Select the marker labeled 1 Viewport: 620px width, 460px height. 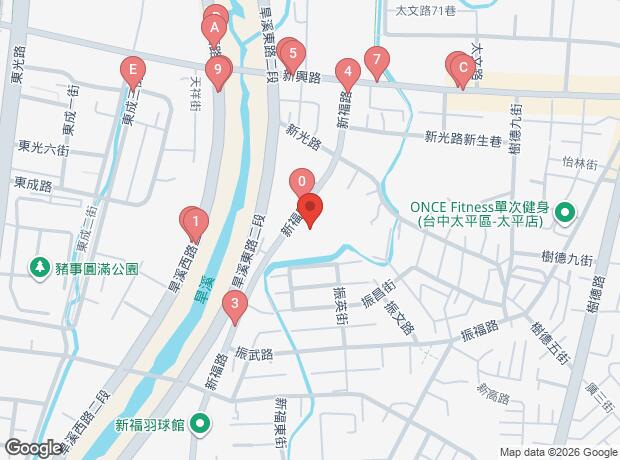[195, 222]
